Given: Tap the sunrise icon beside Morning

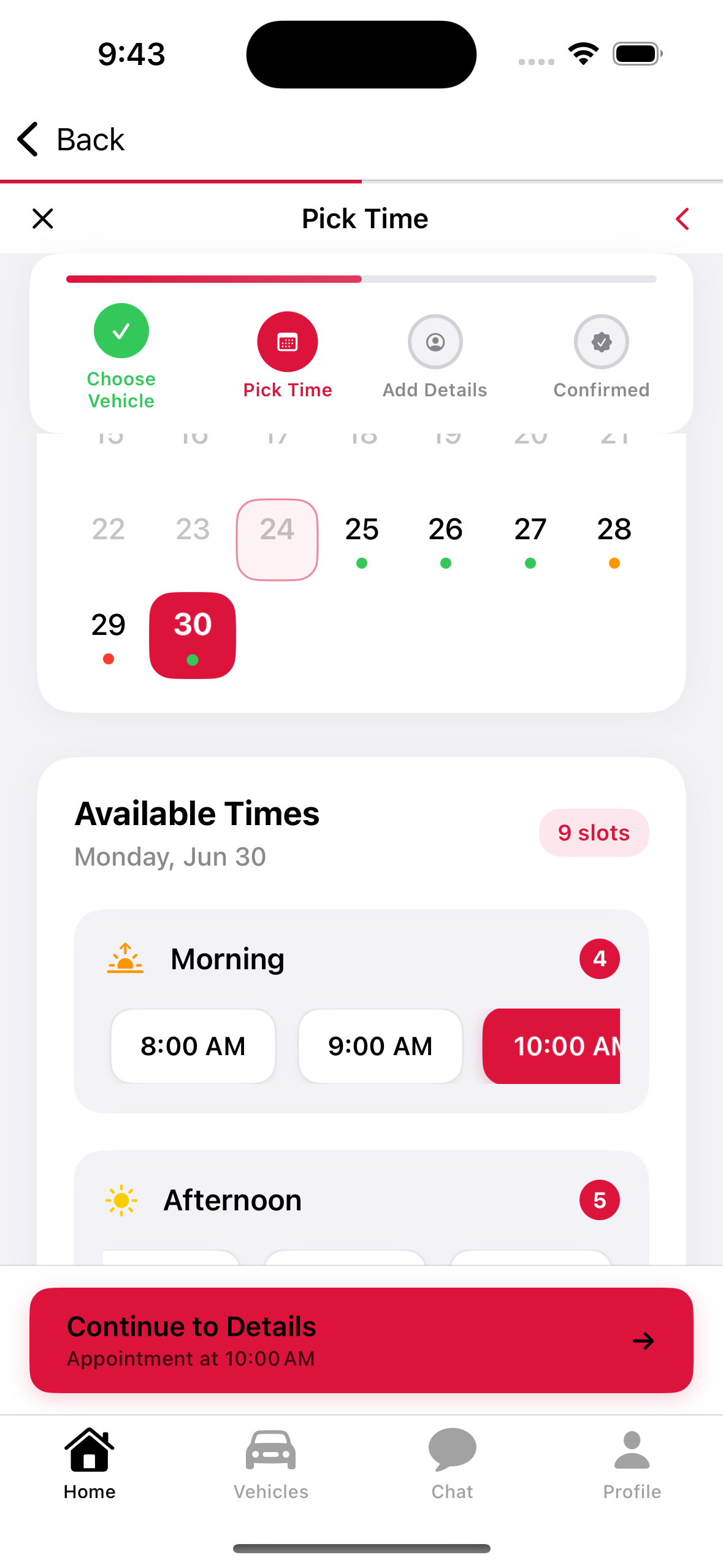Looking at the screenshot, I should [x=124, y=958].
